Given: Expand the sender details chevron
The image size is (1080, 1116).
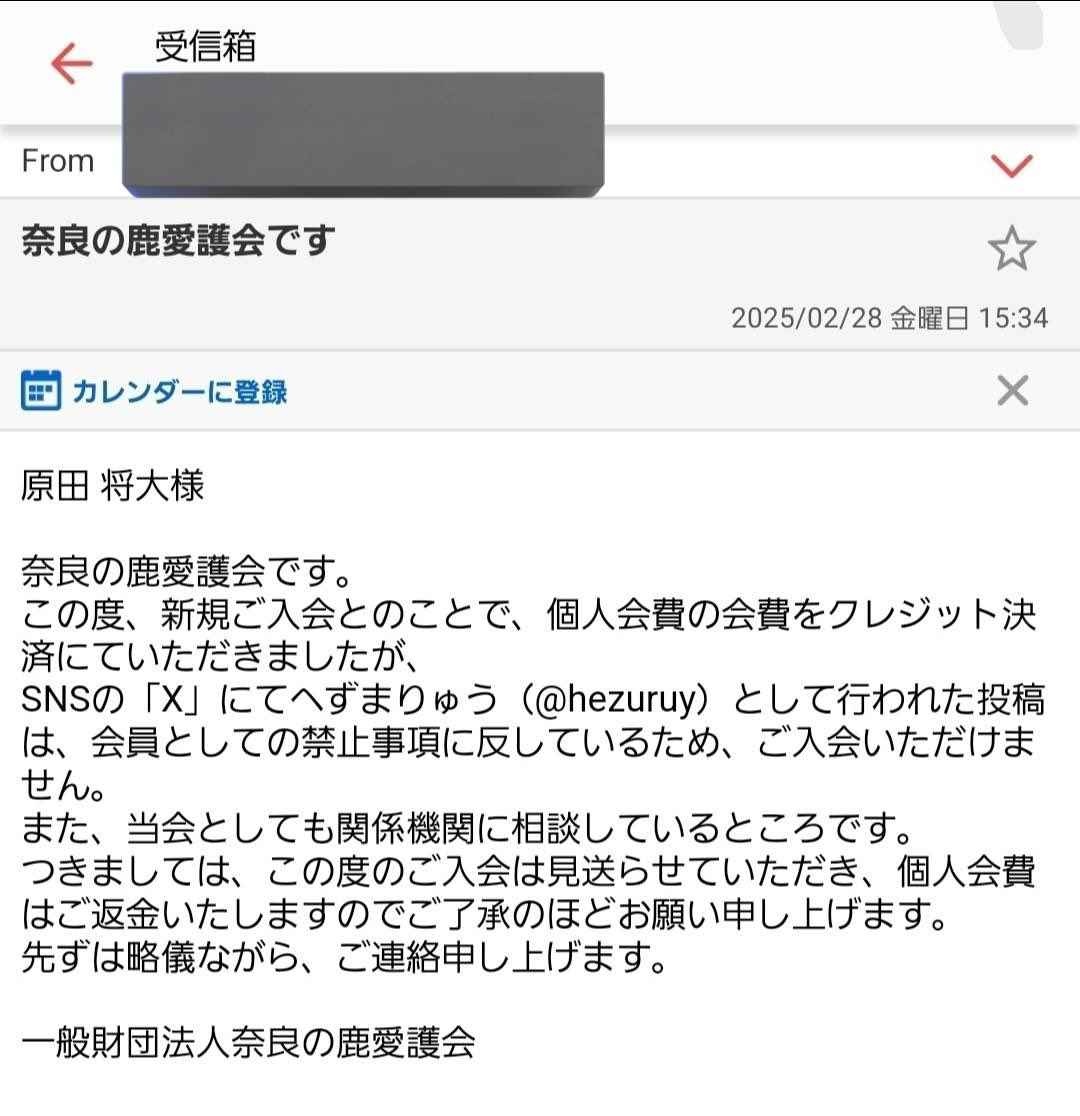Looking at the screenshot, I should (x=1011, y=165).
